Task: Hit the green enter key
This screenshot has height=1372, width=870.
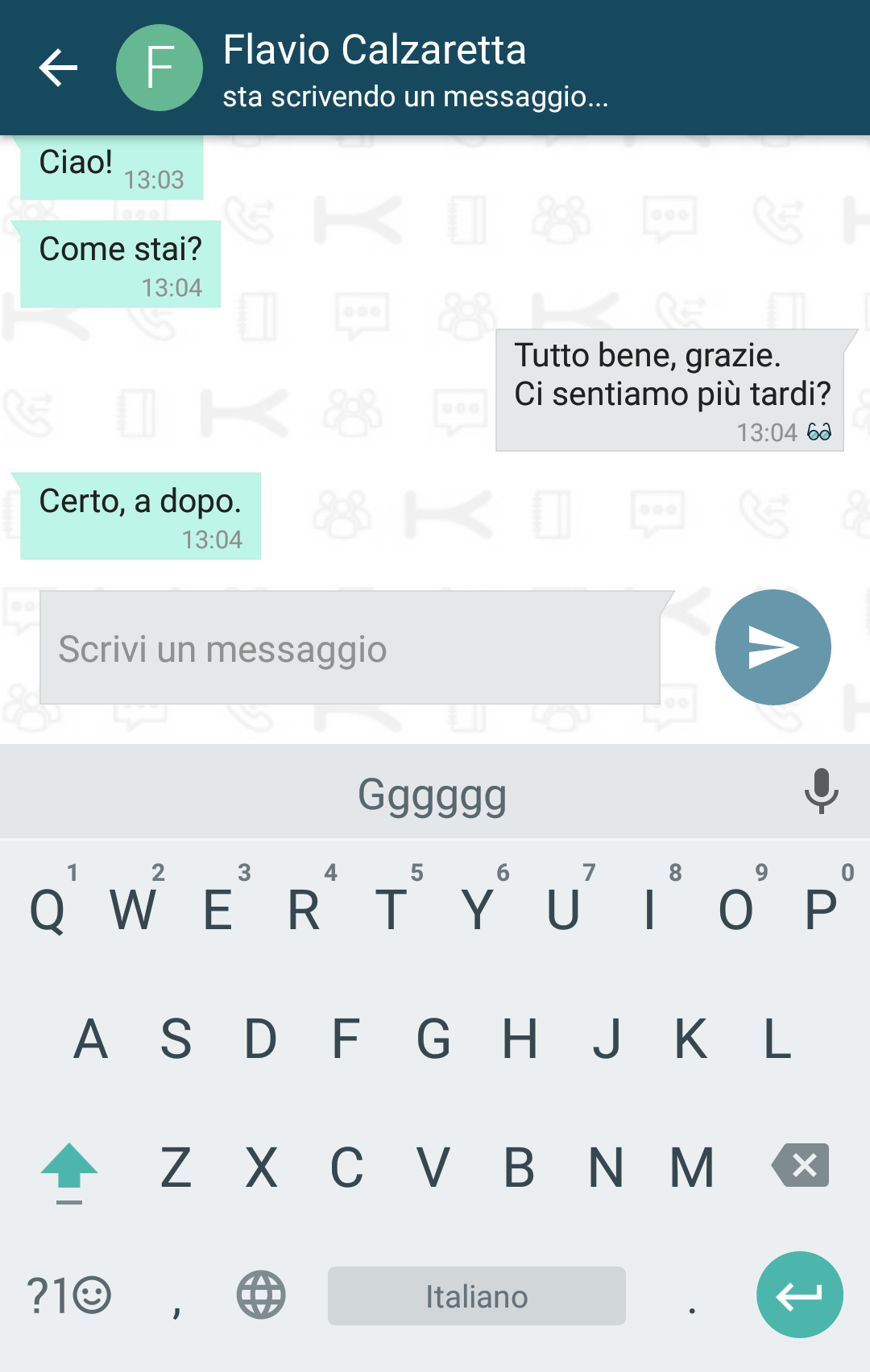Action: [x=799, y=1295]
